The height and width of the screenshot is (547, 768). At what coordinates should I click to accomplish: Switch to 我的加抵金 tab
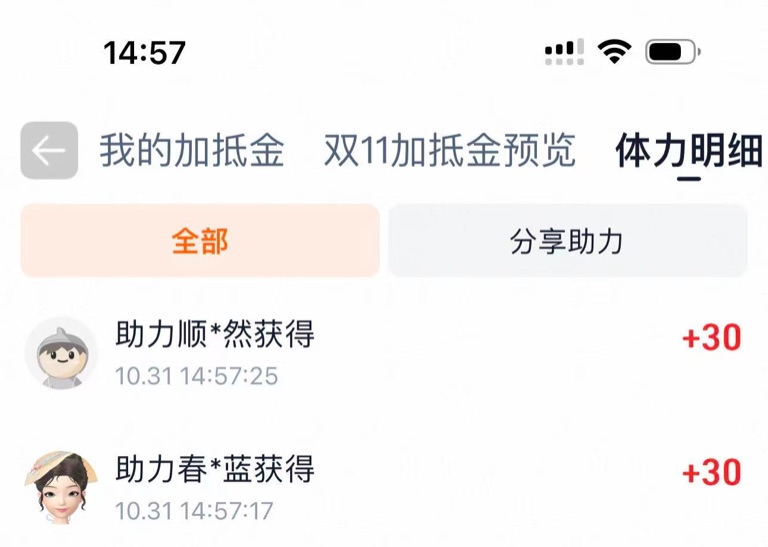click(191, 151)
